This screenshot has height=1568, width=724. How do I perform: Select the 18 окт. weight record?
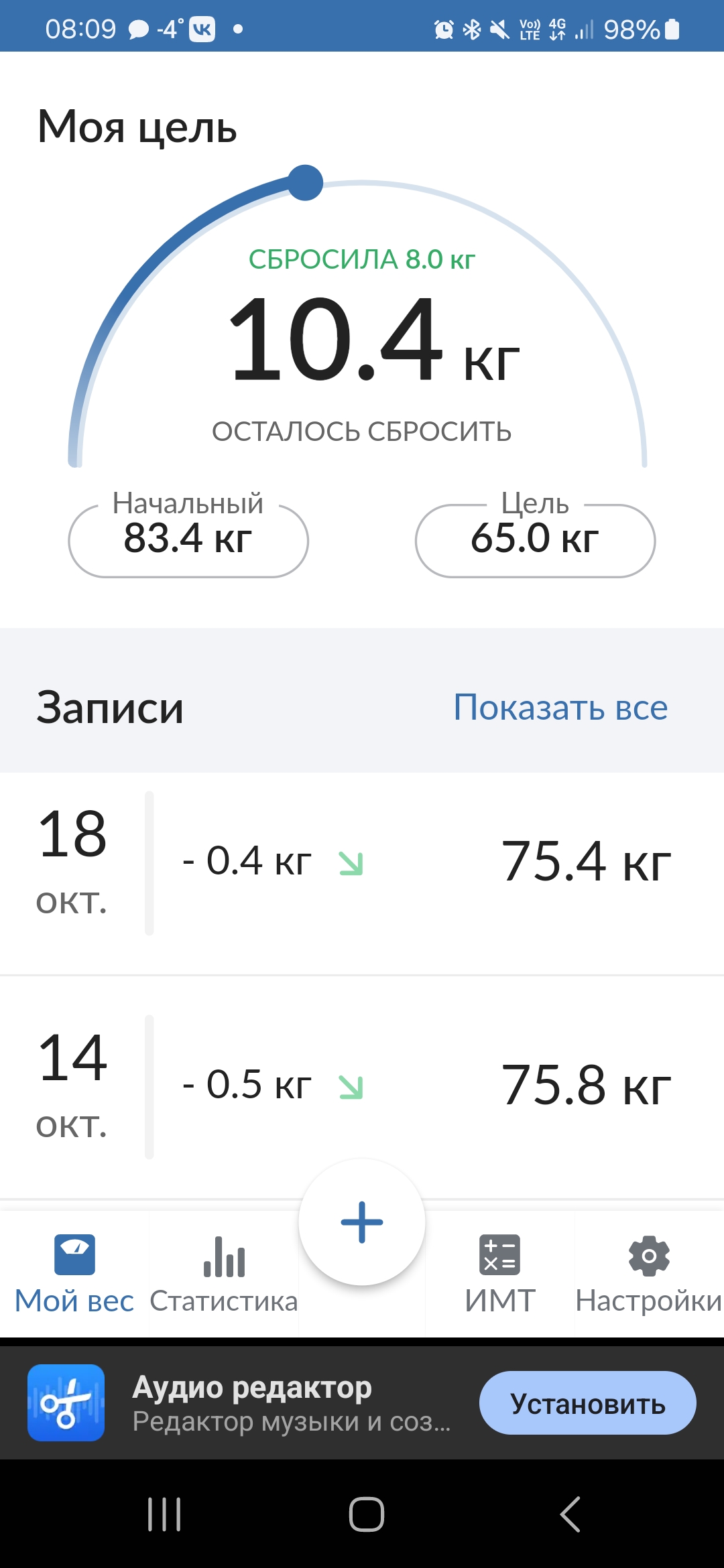pyautogui.click(x=362, y=864)
